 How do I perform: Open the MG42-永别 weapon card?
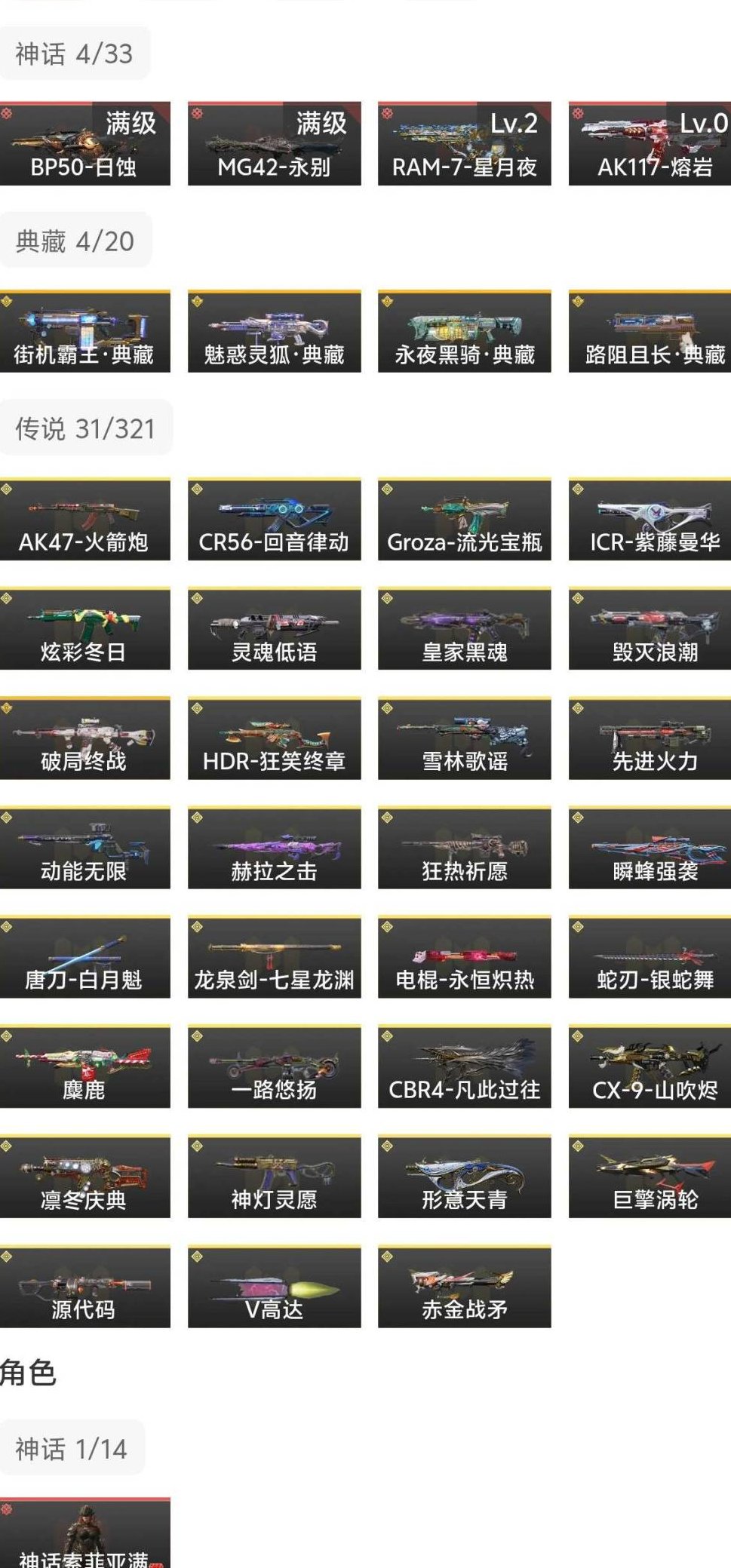pyautogui.click(x=272, y=143)
